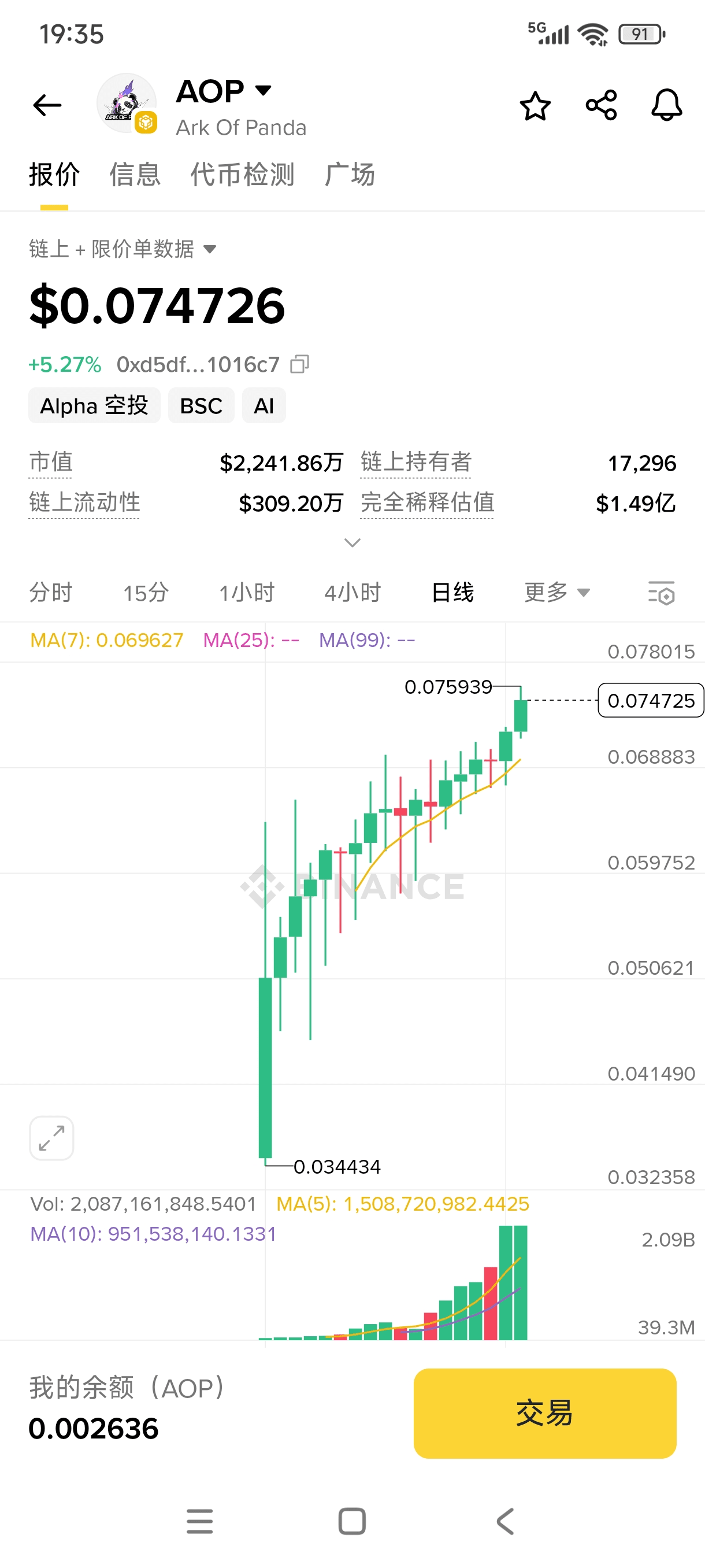
Task: Share the AOP token page
Action: click(601, 106)
